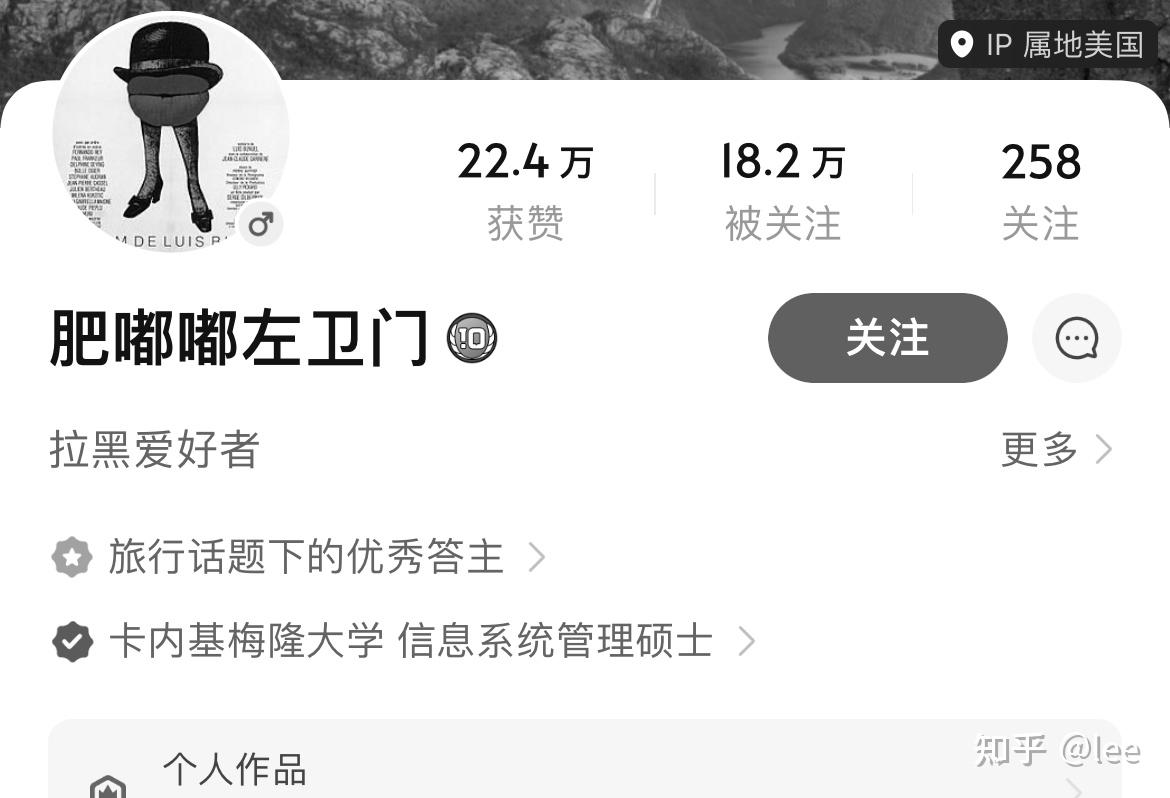
Task: Expand 更多 profile details
Action: [1056, 450]
